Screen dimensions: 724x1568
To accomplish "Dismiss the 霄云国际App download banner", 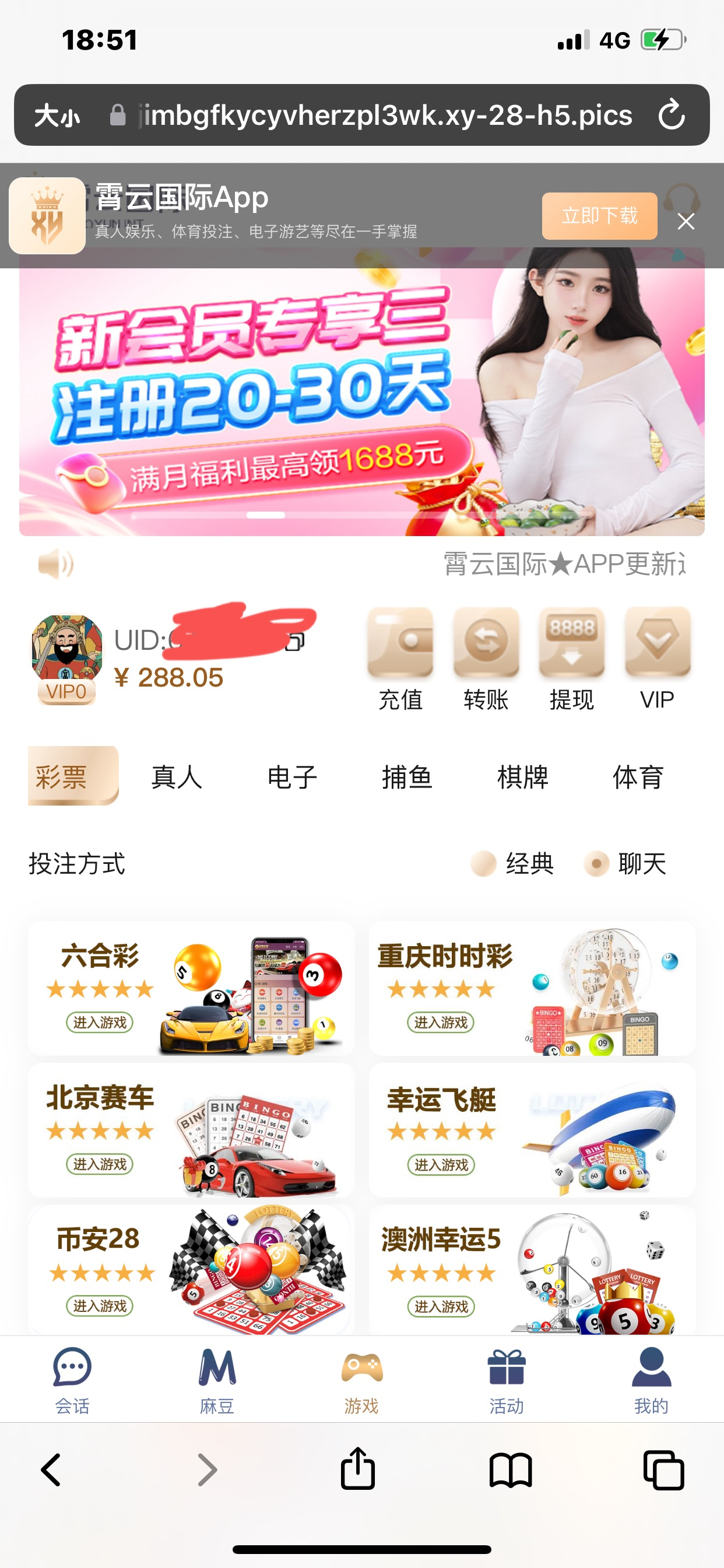I will point(686,222).
